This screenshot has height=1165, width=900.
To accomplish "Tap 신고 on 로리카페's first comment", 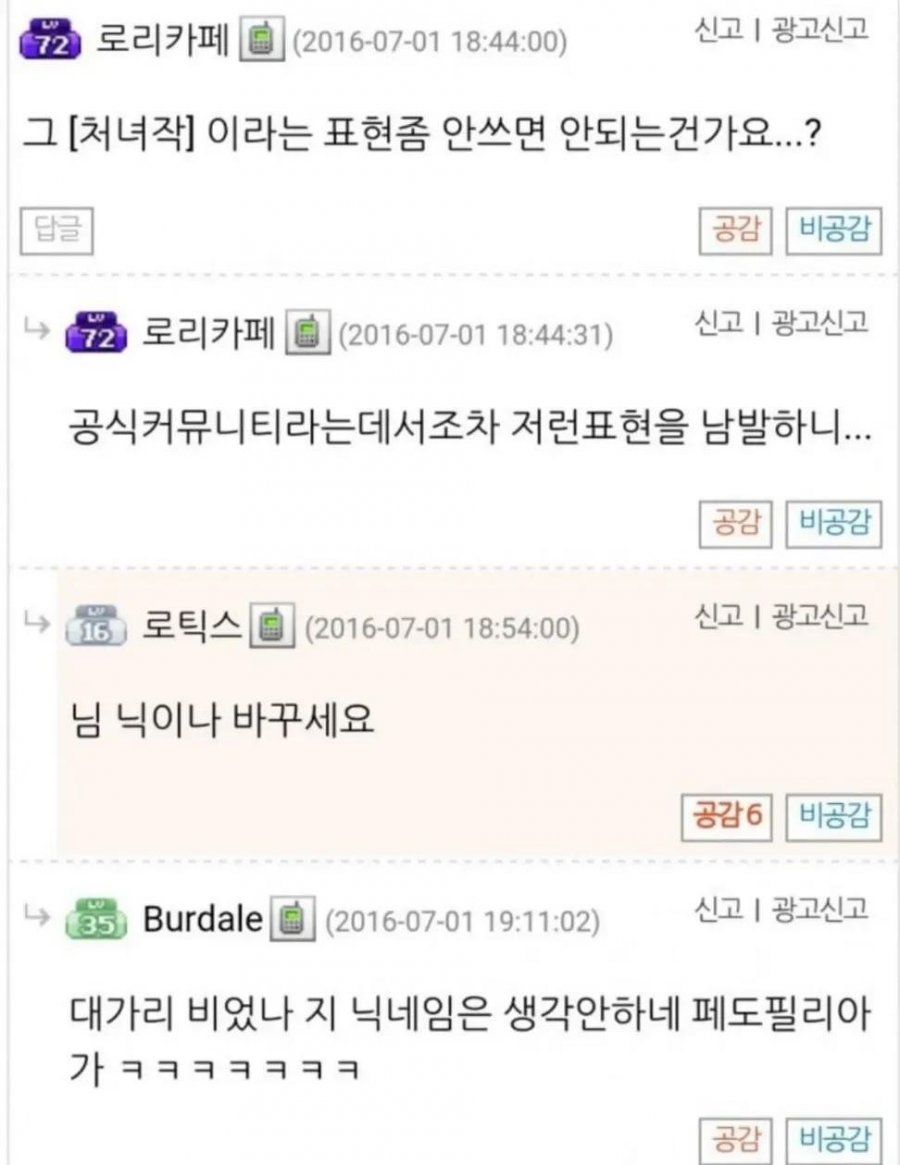I will pos(720,30).
